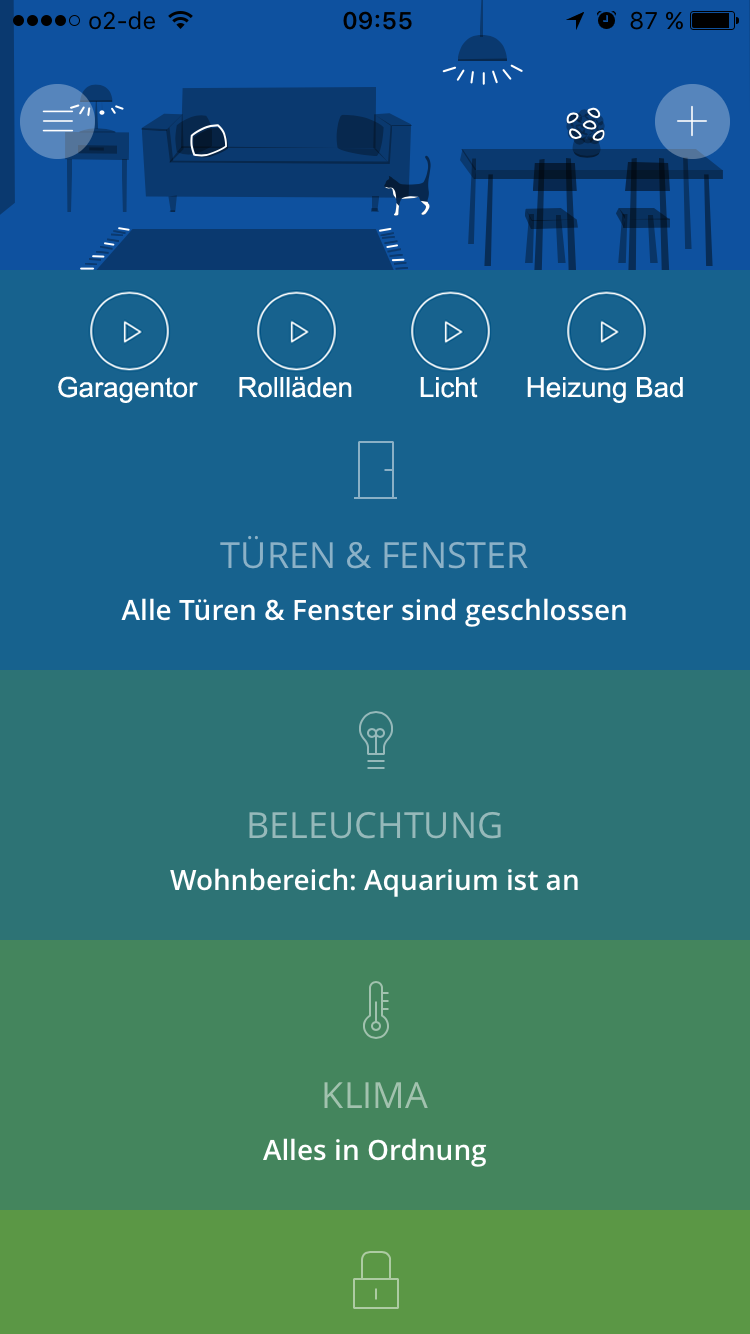Tap the plus button to add
Image resolution: width=750 pixels, height=1334 pixels.
pos(692,121)
